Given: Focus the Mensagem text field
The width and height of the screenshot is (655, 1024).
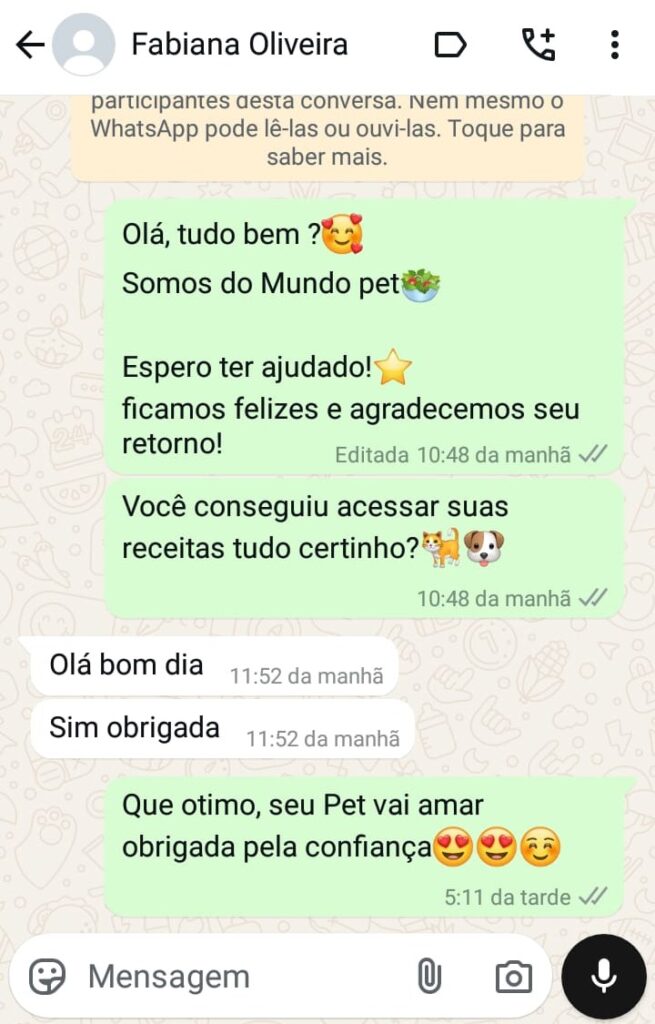Looking at the screenshot, I should click(x=240, y=976).
